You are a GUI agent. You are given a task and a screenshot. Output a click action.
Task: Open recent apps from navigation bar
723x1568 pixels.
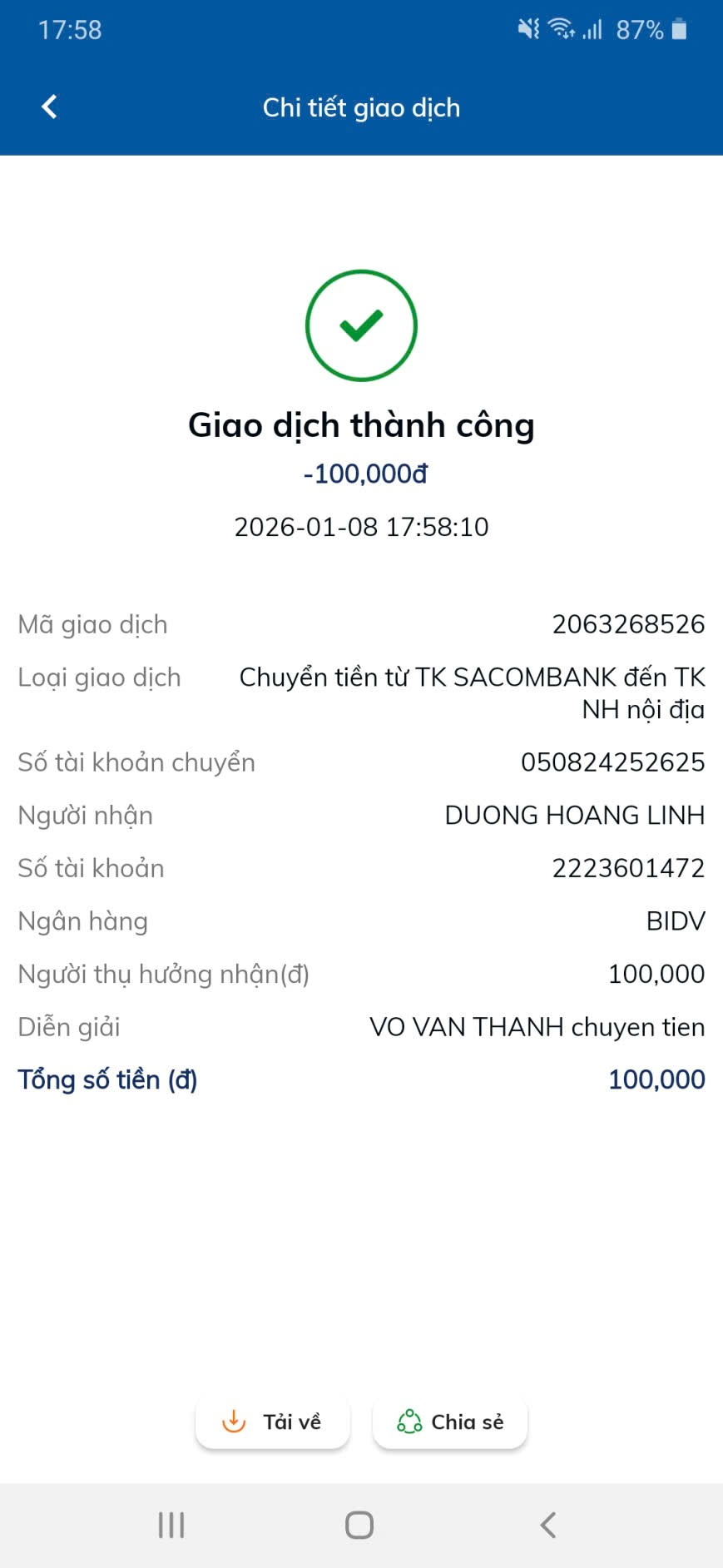[x=171, y=1525]
